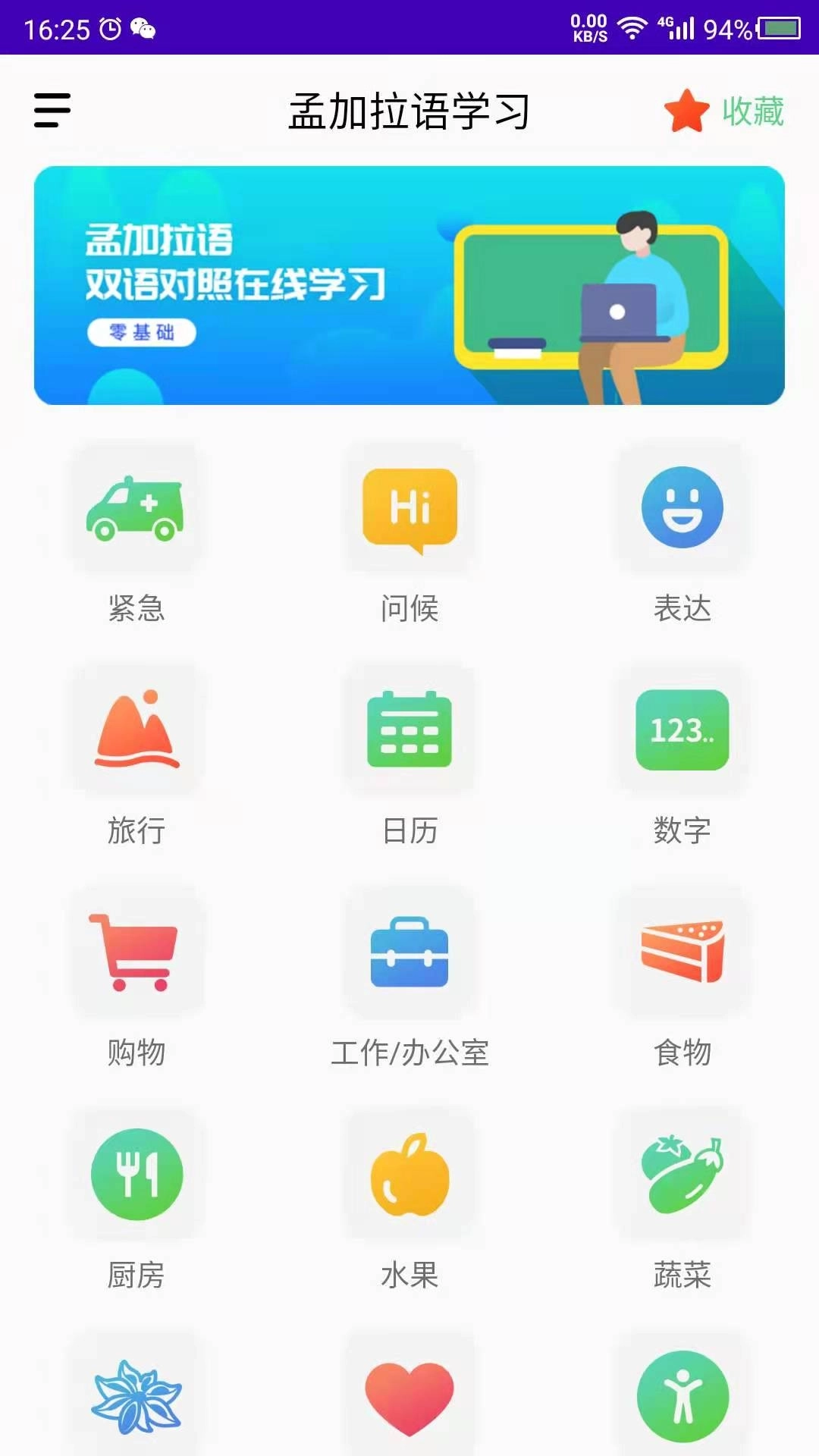Select the 数字 numbers 123 icon
The height and width of the screenshot is (1456, 819).
pyautogui.click(x=682, y=730)
